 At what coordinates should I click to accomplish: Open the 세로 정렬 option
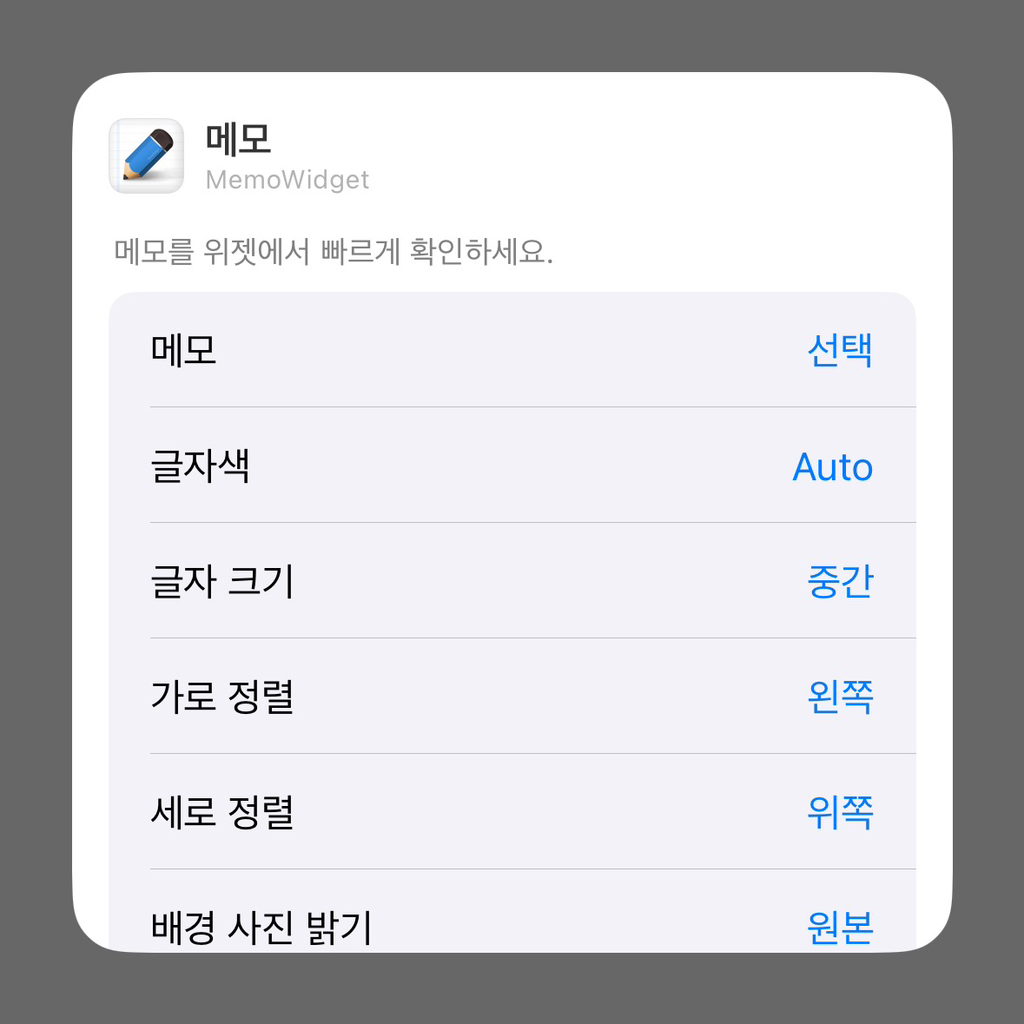pos(839,813)
